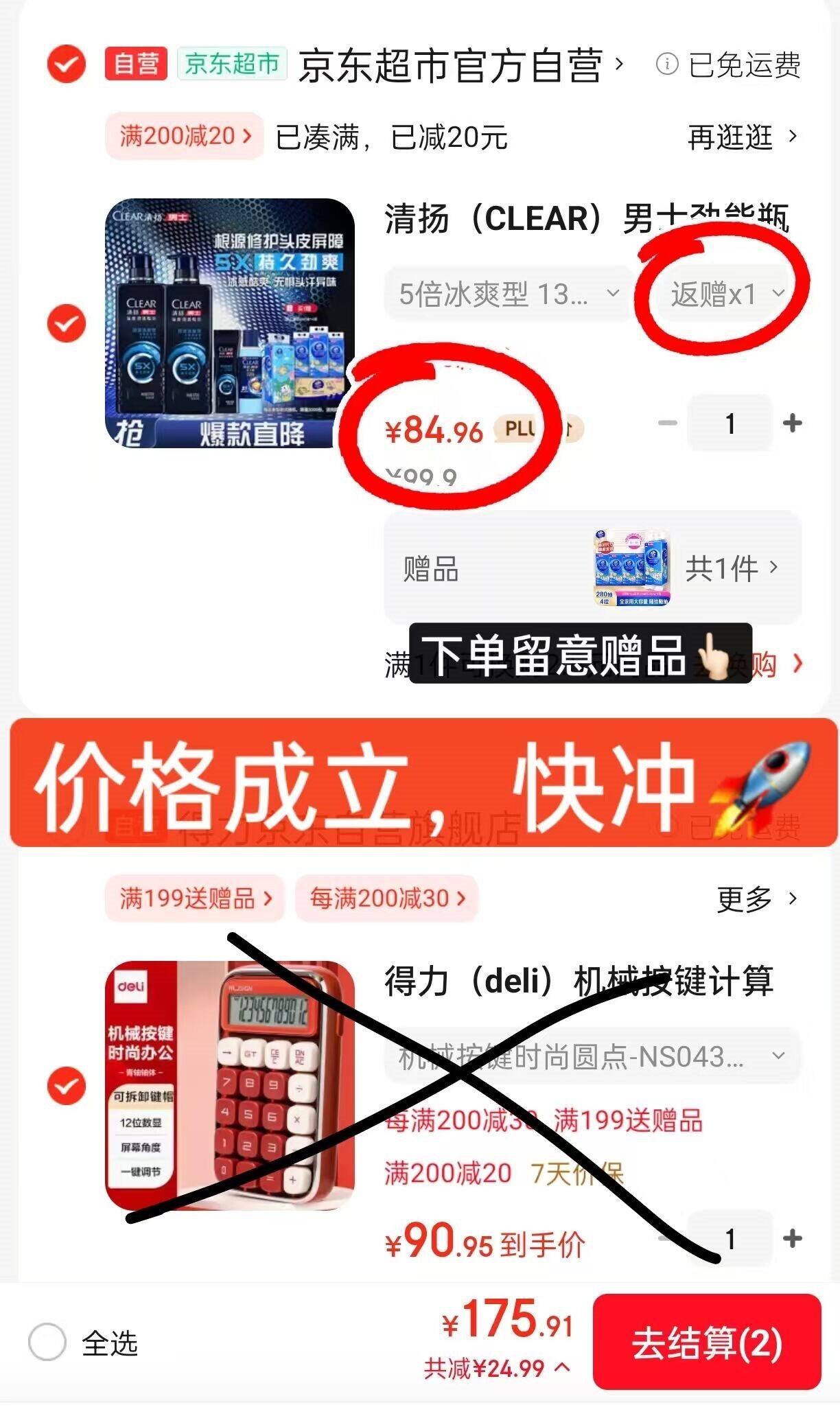Decrease the 清扬 shampoo quantity

[x=667, y=423]
